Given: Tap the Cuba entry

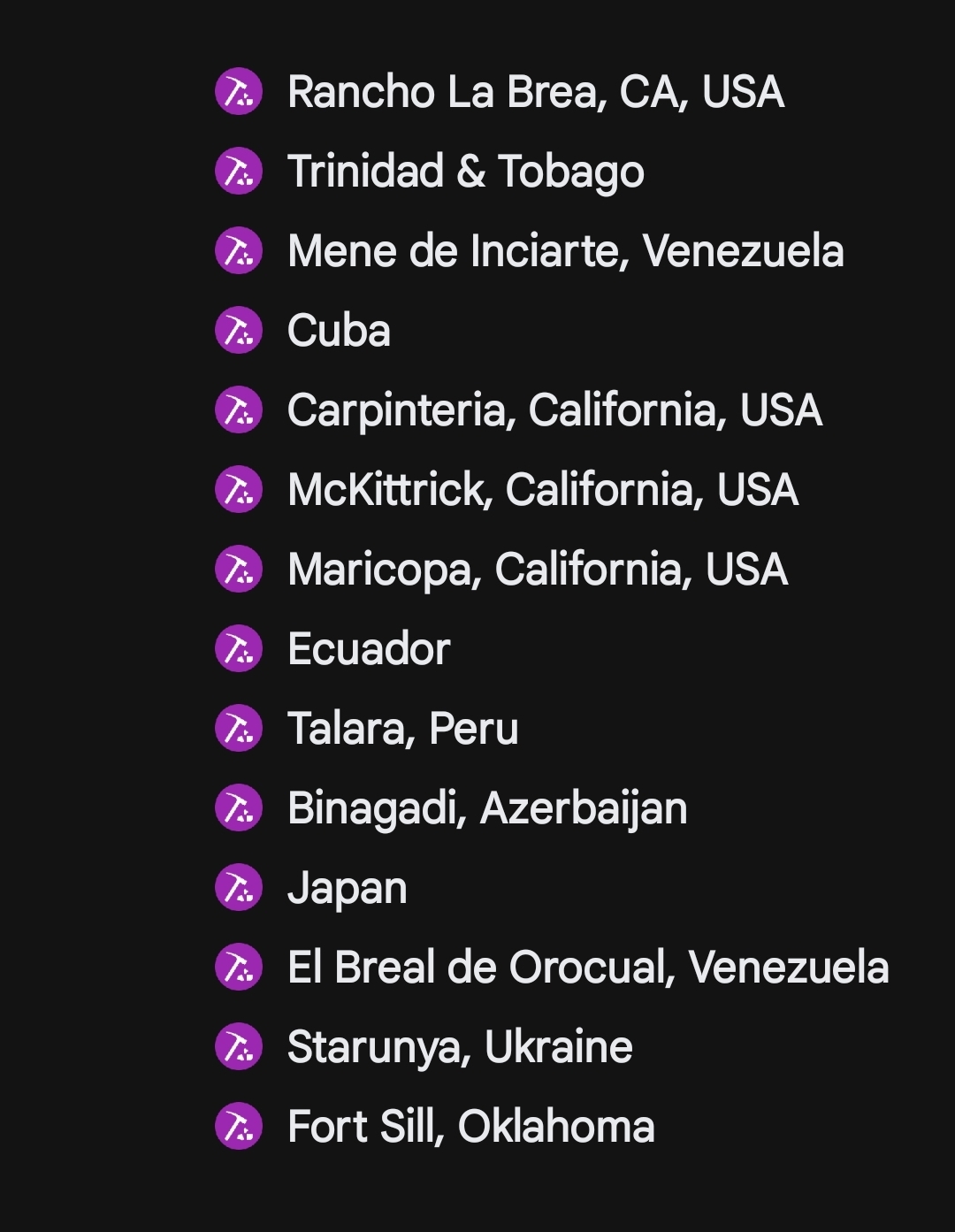Looking at the screenshot, I should pos(339,331).
